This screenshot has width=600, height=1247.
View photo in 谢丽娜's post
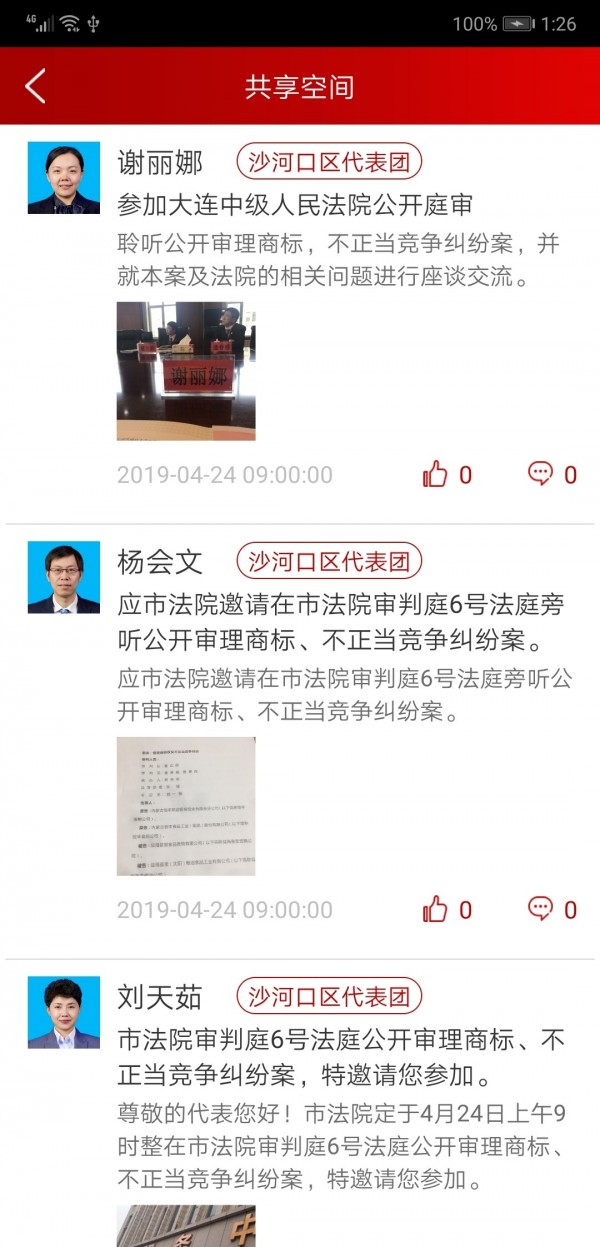pyautogui.click(x=186, y=371)
